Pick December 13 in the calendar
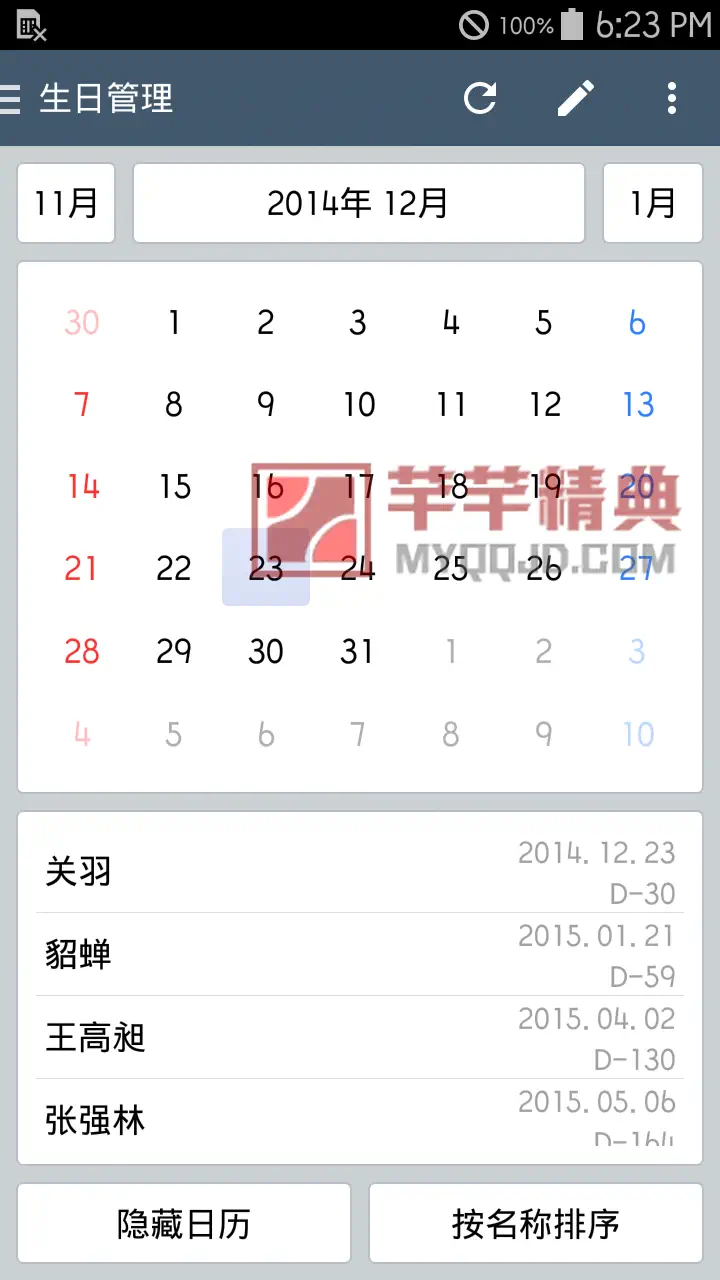 pyautogui.click(x=637, y=404)
